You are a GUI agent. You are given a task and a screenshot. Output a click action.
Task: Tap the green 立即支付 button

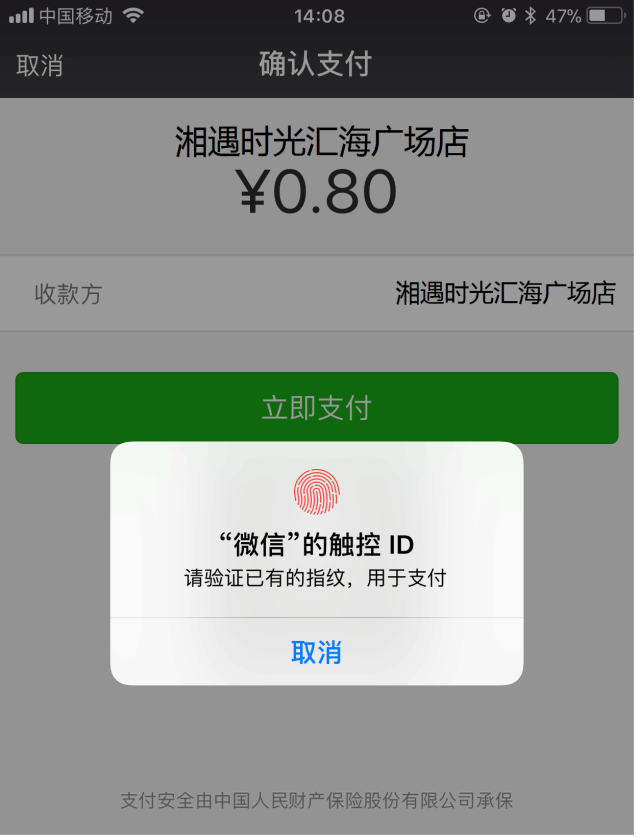tap(317, 408)
